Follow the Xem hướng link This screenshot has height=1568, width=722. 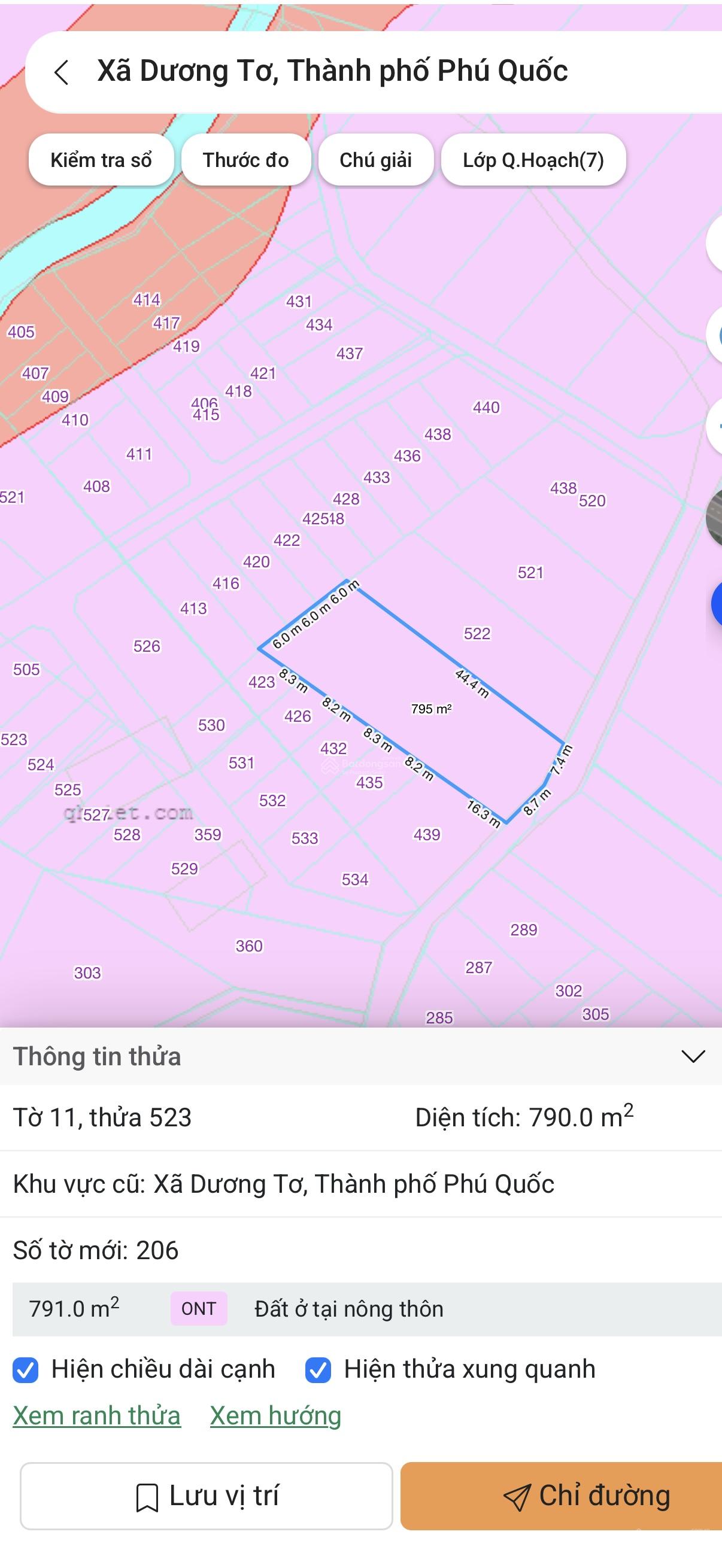[275, 1415]
